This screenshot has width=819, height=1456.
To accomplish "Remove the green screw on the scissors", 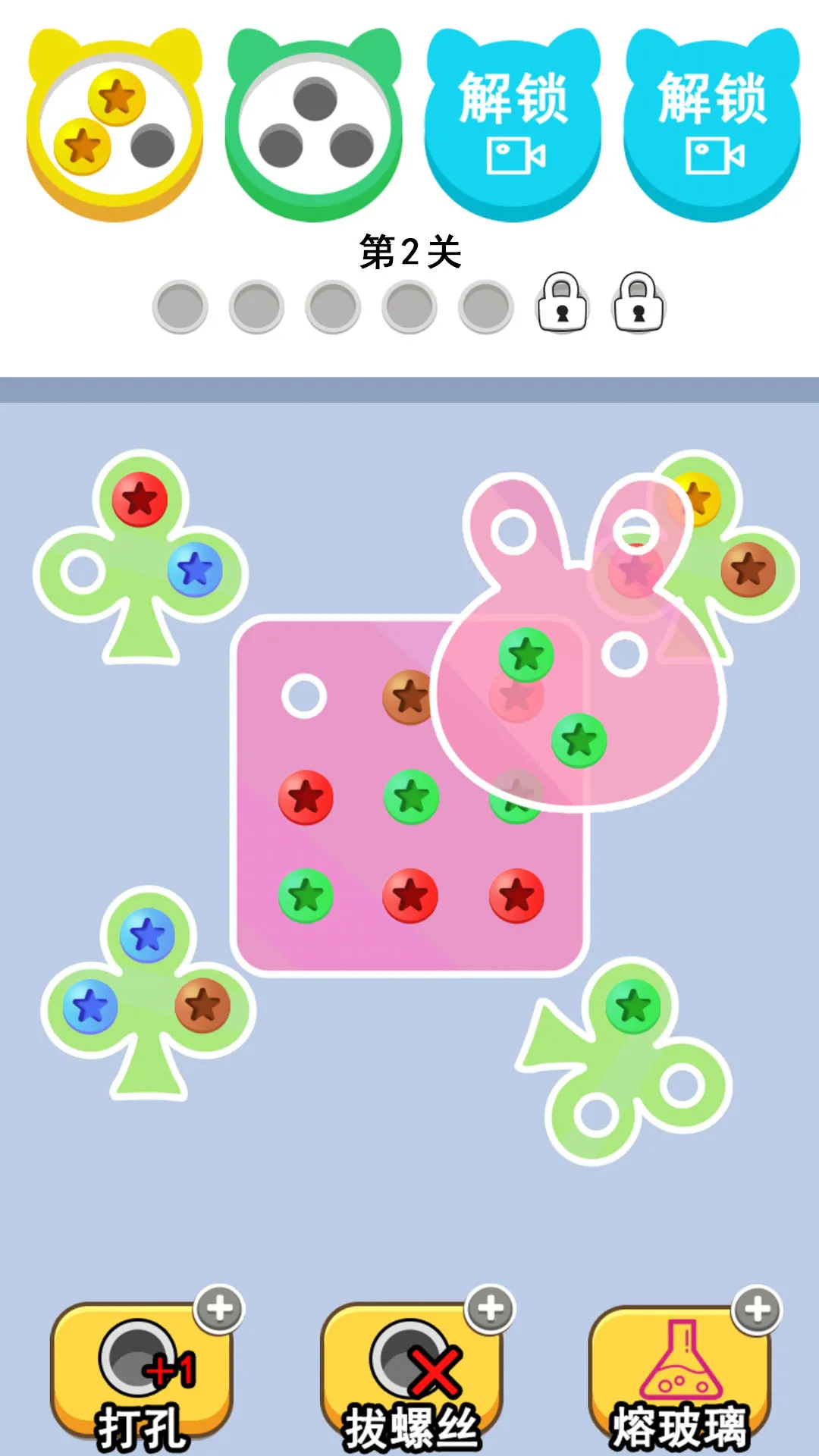I will click(x=633, y=1006).
